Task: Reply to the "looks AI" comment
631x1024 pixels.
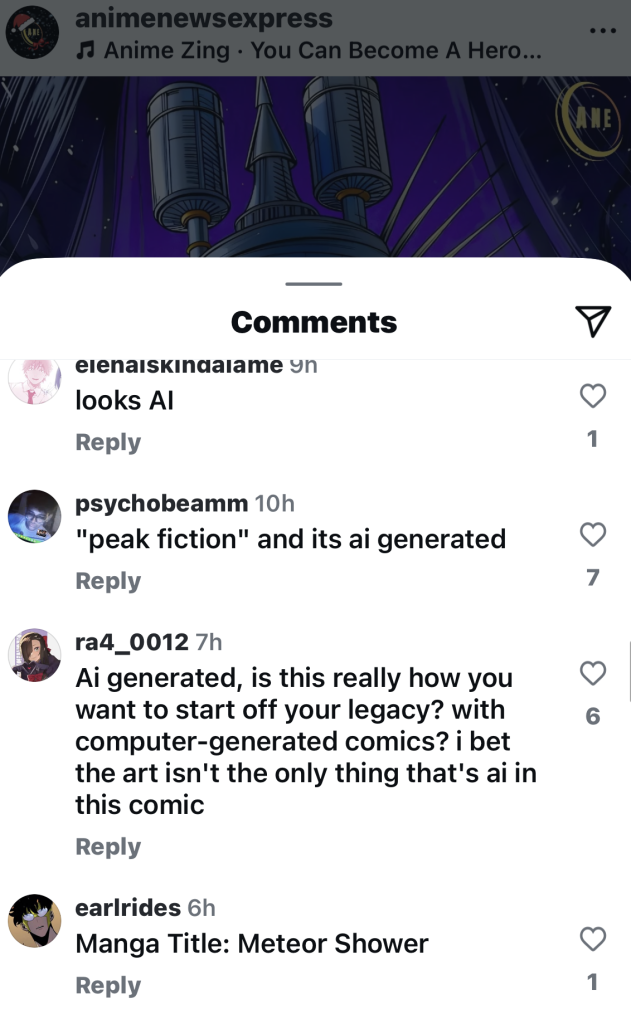Action: (x=108, y=442)
